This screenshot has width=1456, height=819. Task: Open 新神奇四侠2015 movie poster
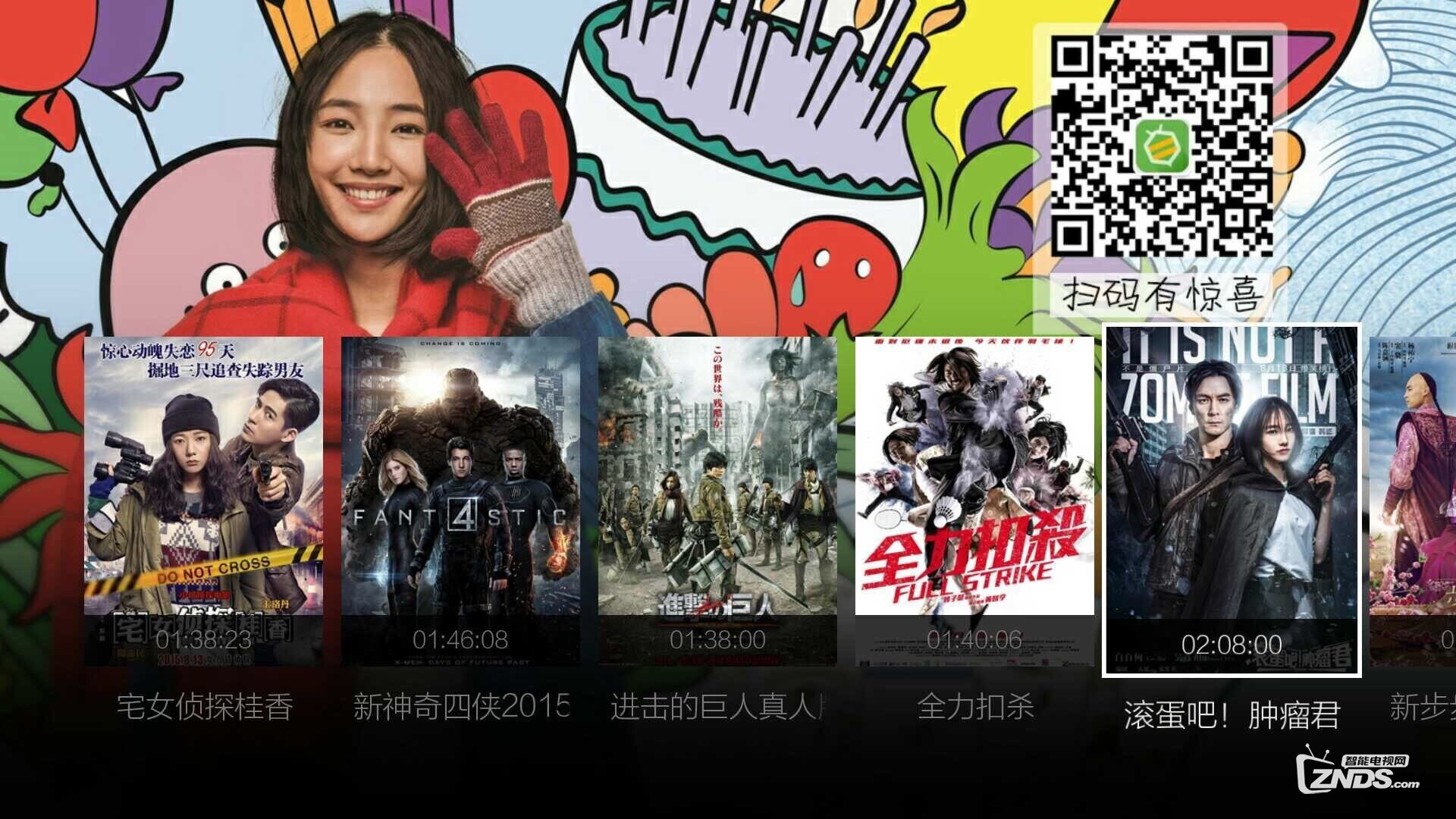460,500
